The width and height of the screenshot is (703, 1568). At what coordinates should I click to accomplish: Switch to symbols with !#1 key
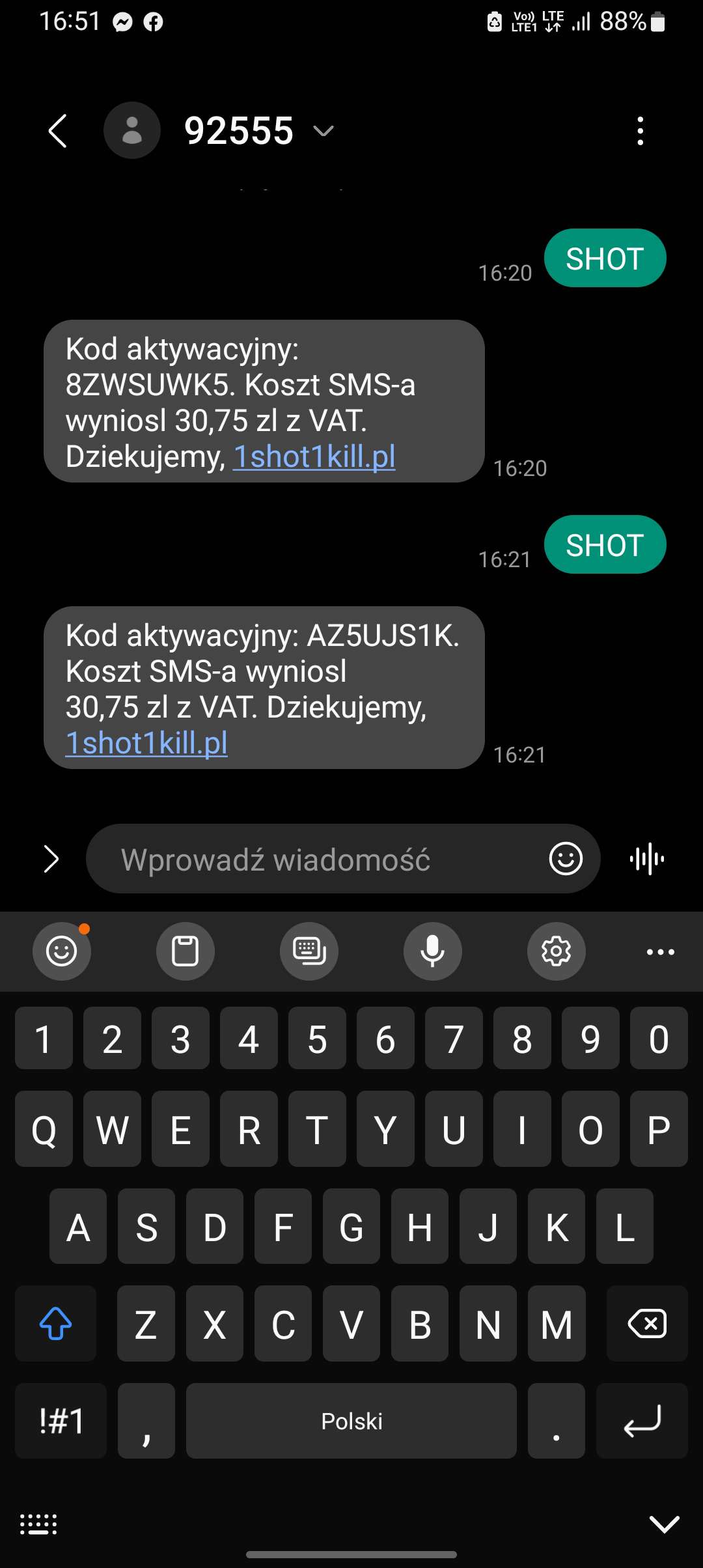click(x=61, y=1421)
